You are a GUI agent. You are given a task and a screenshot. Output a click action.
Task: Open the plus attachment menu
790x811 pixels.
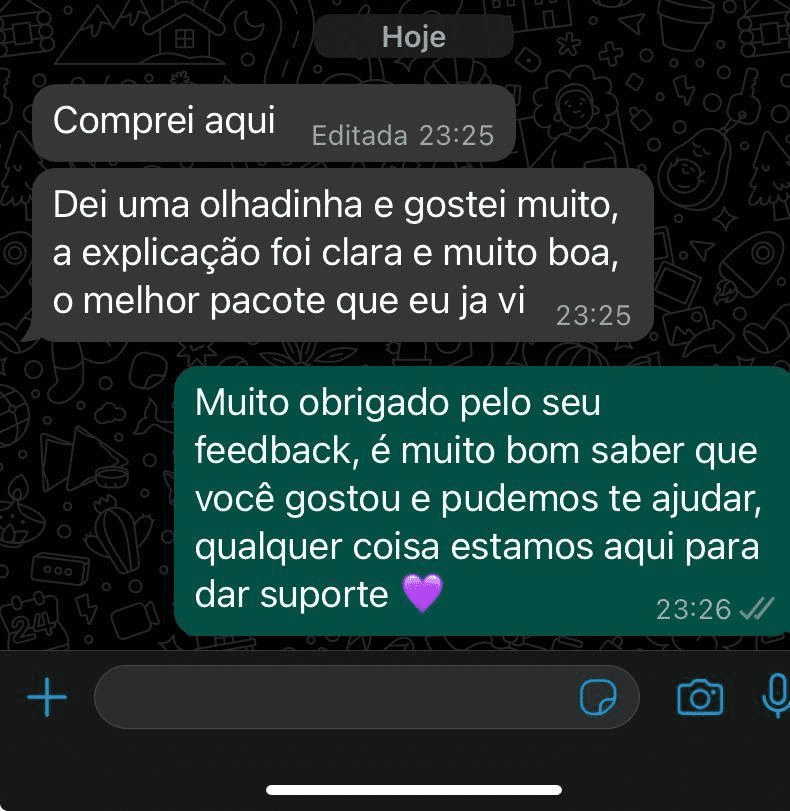tap(46, 697)
